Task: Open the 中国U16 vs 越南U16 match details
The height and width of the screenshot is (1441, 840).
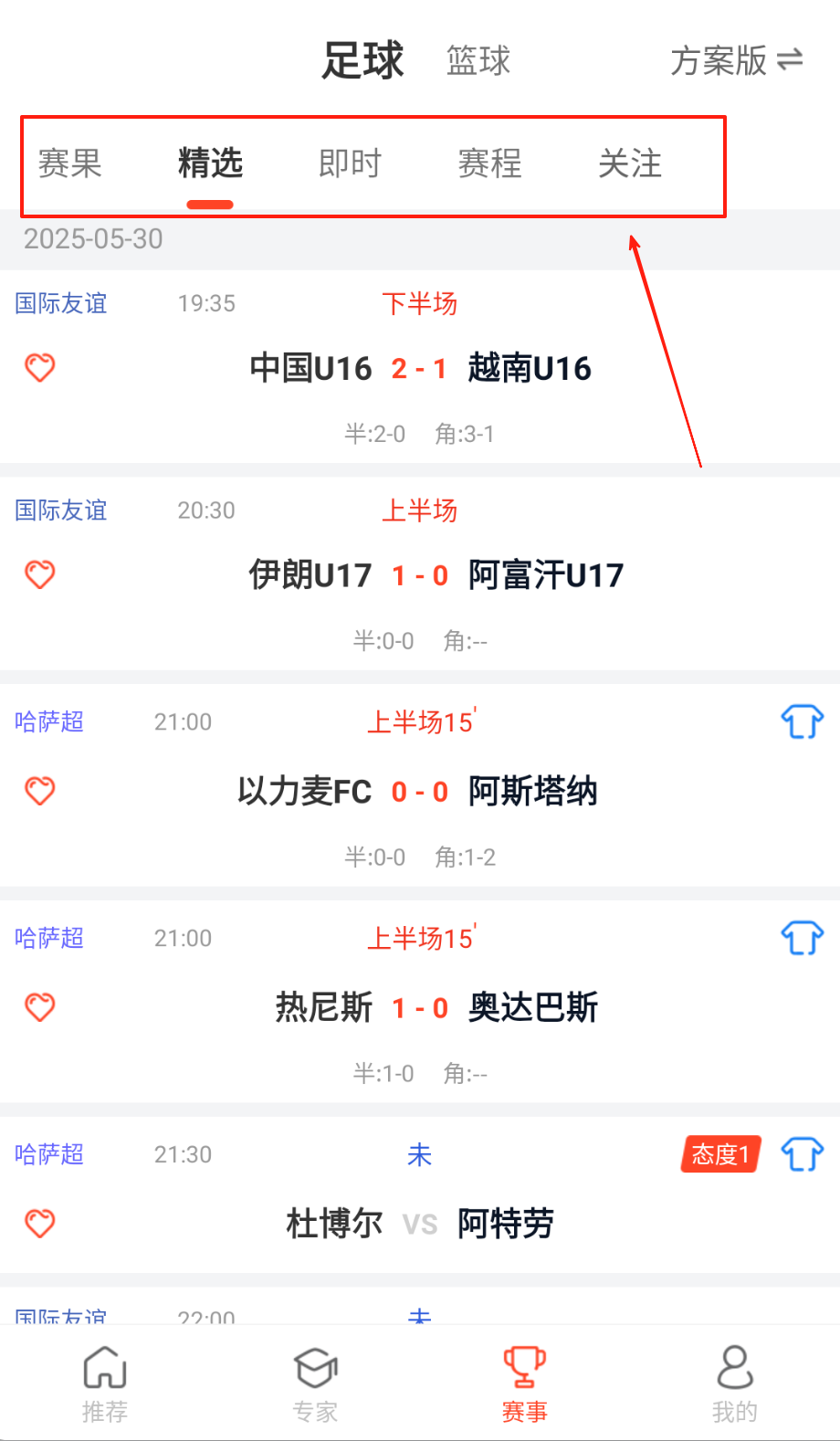Action: click(x=420, y=369)
